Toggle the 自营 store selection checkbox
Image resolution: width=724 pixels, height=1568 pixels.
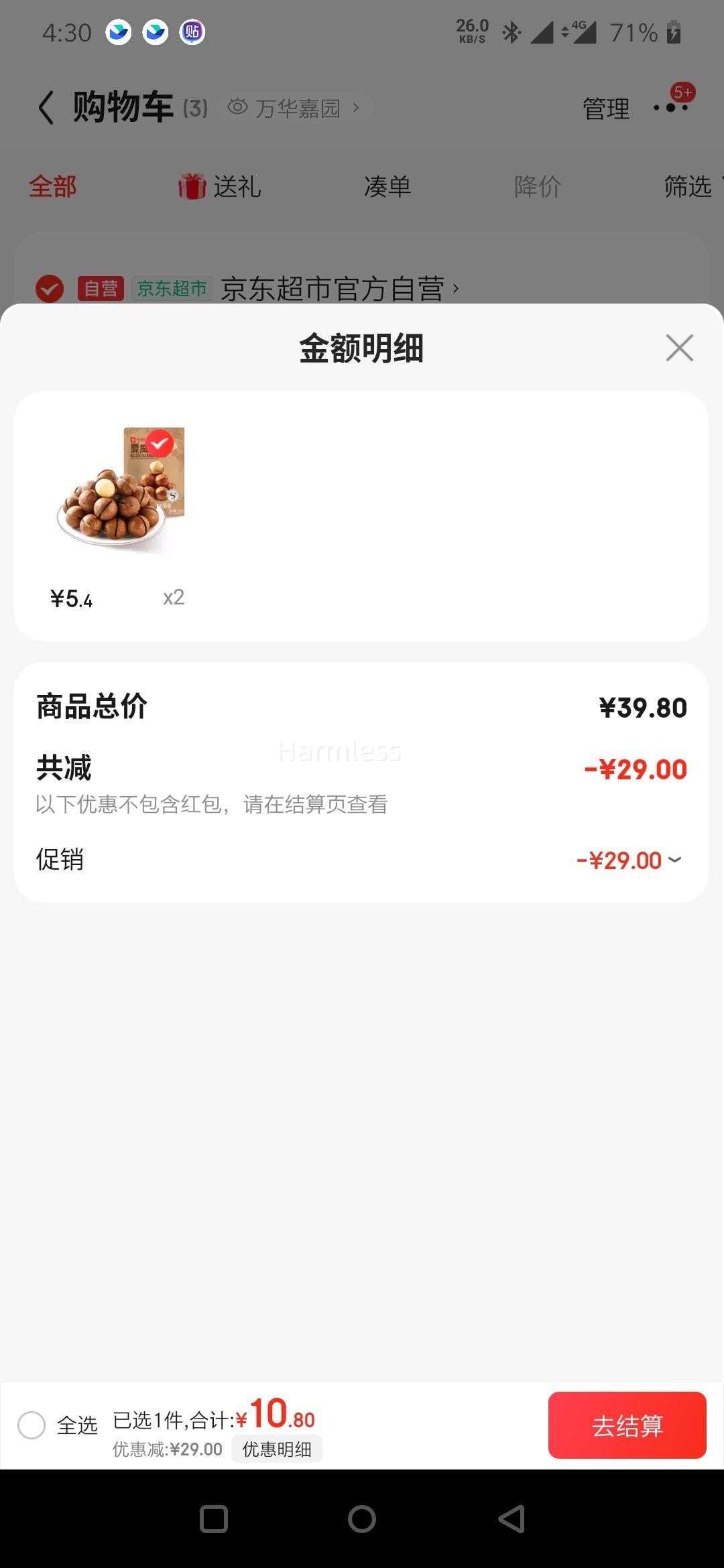[x=50, y=289]
